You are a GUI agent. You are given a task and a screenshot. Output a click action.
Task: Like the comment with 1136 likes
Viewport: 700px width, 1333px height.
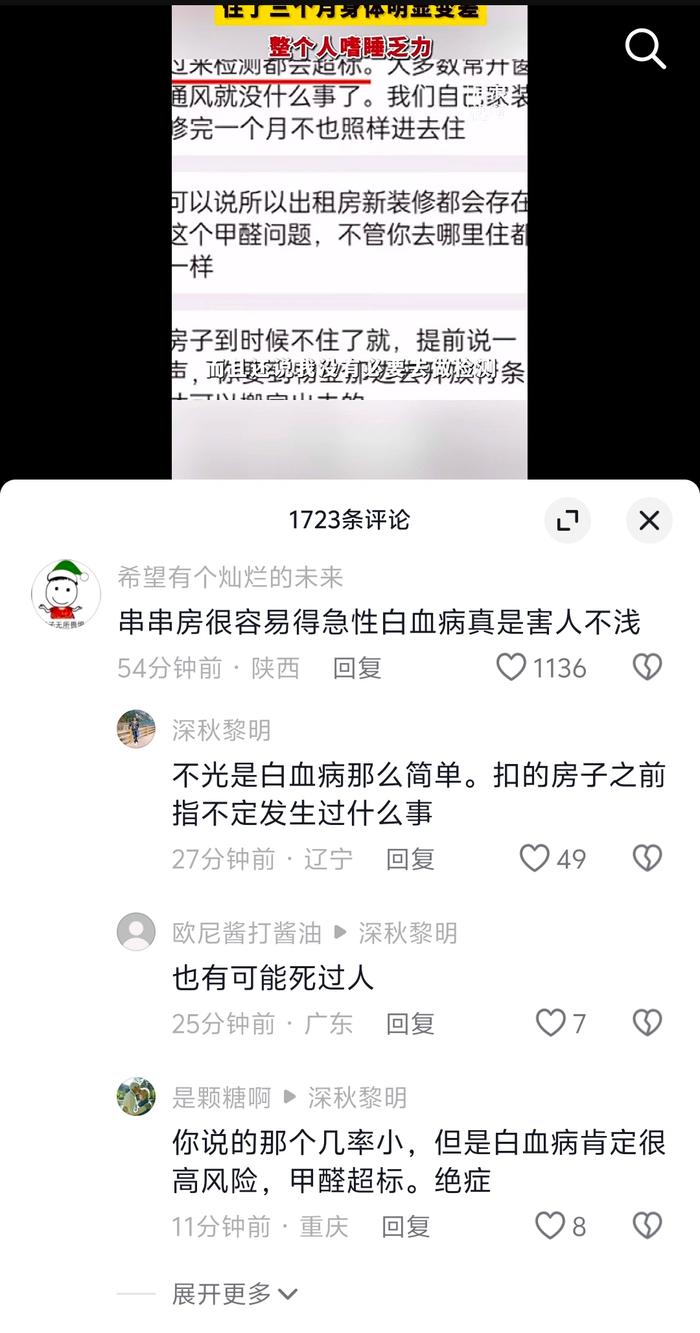(512, 668)
